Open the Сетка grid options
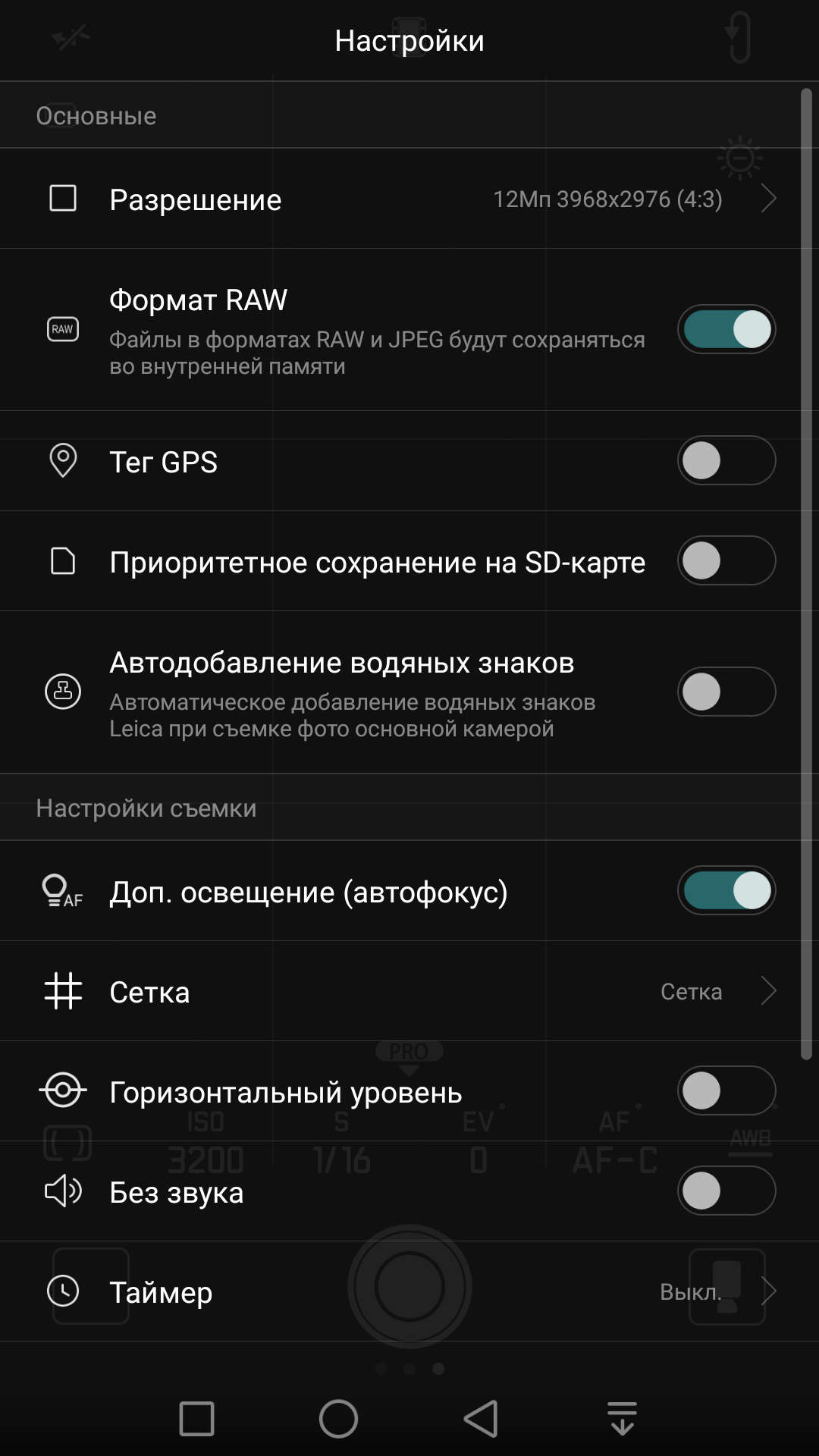The image size is (819, 1456). 409,991
